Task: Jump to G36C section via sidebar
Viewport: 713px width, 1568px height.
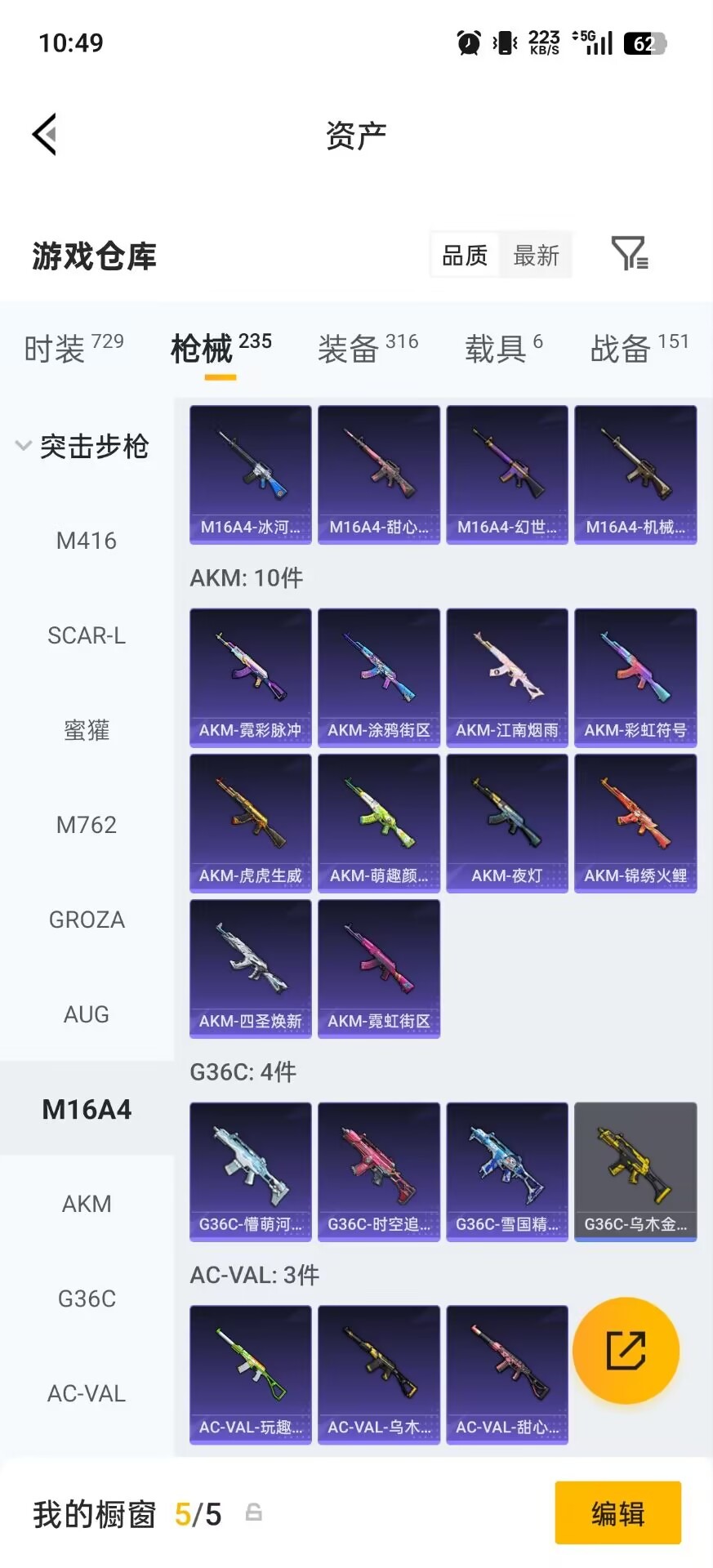Action: tap(87, 1298)
